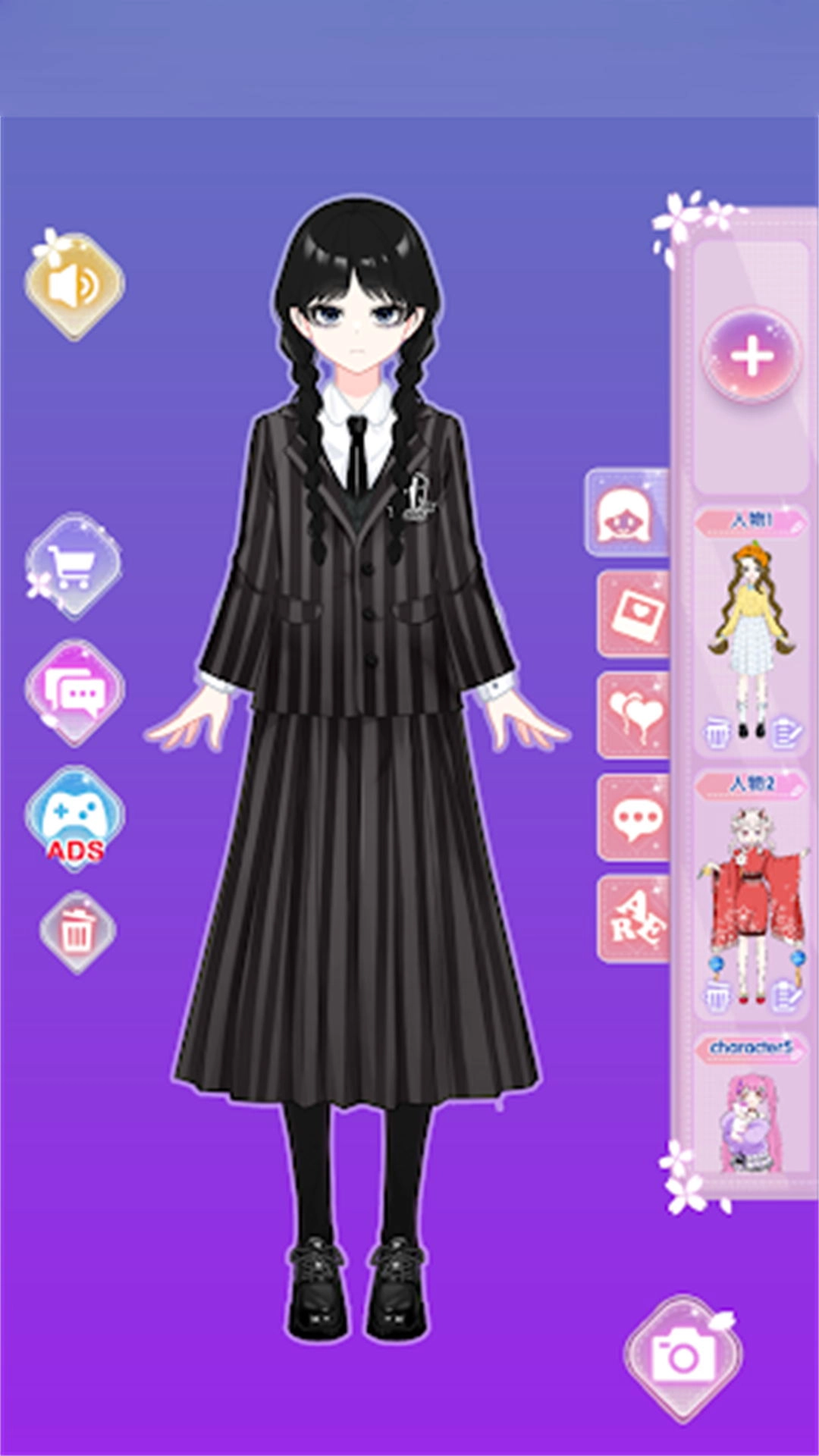819x1456 pixels.
Task: Select the kimono character thumbnail
Action: point(751,895)
